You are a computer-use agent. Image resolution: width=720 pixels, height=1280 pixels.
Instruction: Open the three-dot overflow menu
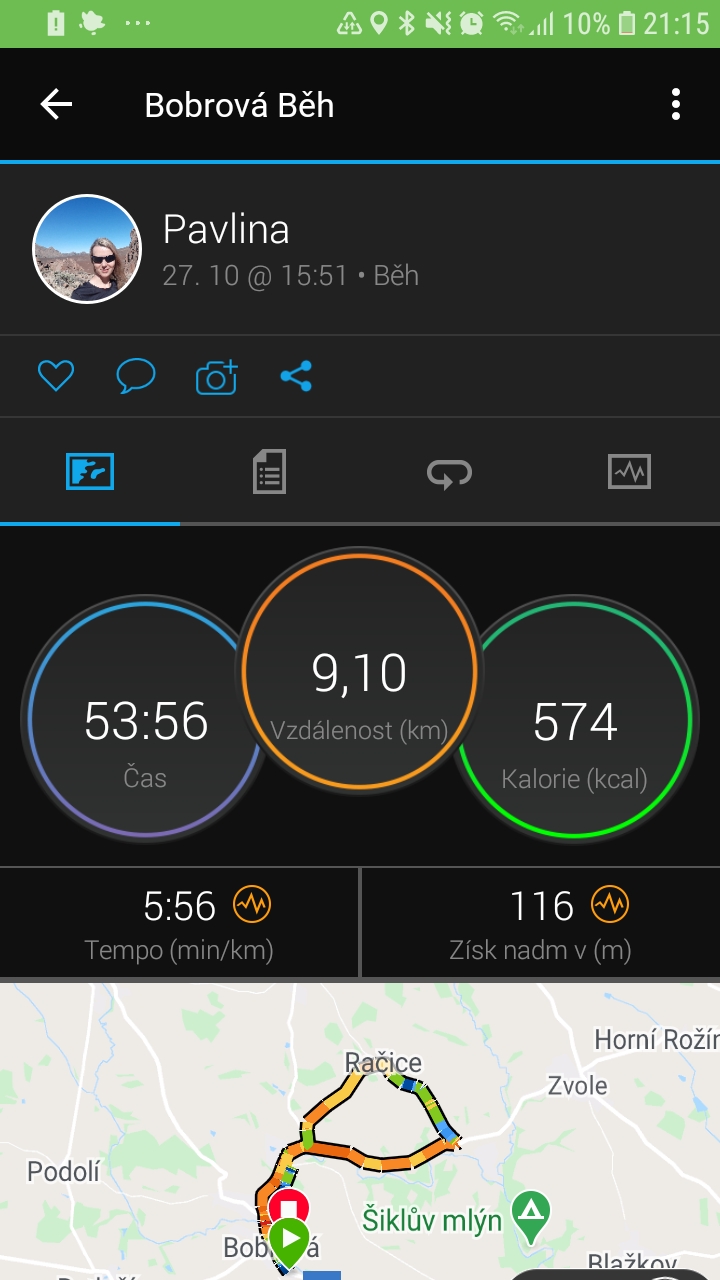[676, 105]
